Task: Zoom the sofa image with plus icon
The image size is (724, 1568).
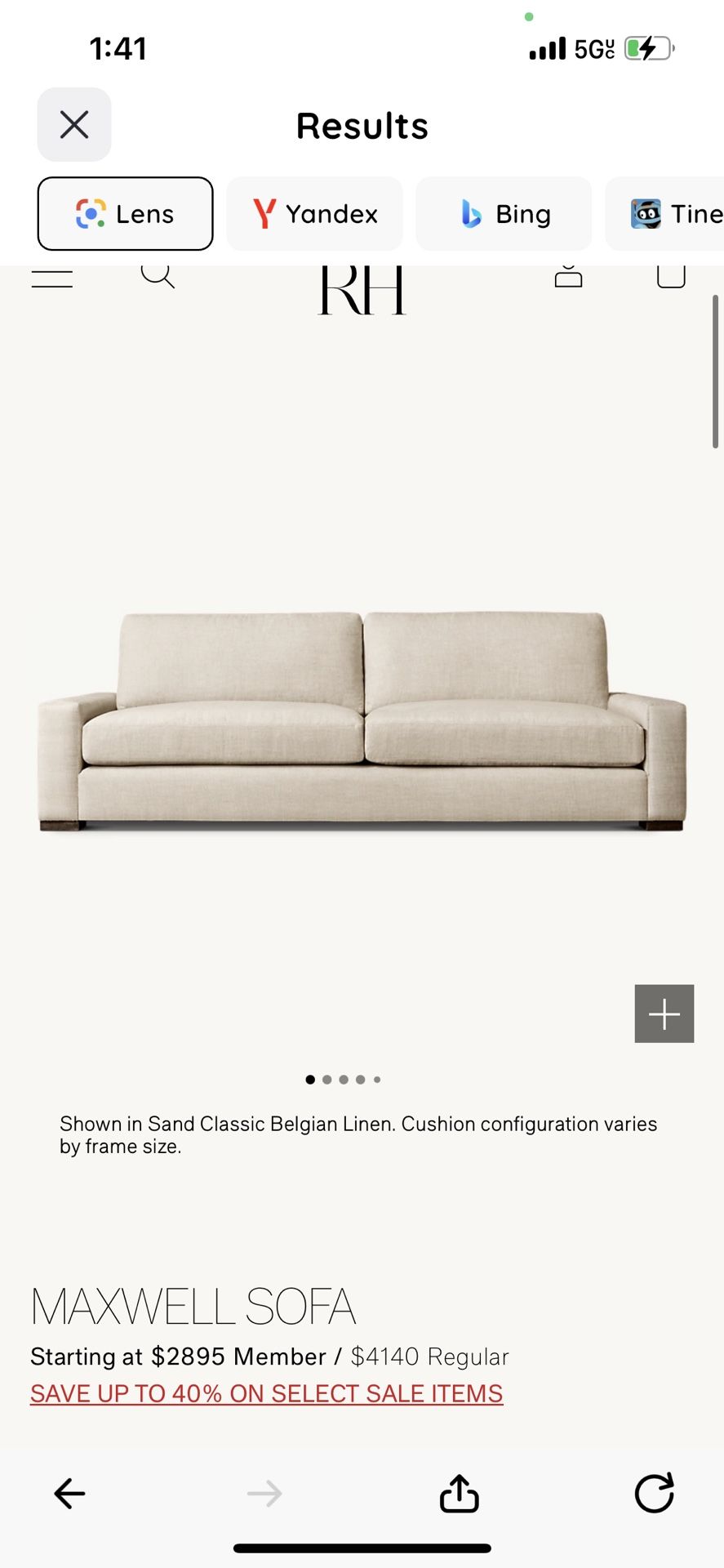Action: pos(664,1013)
